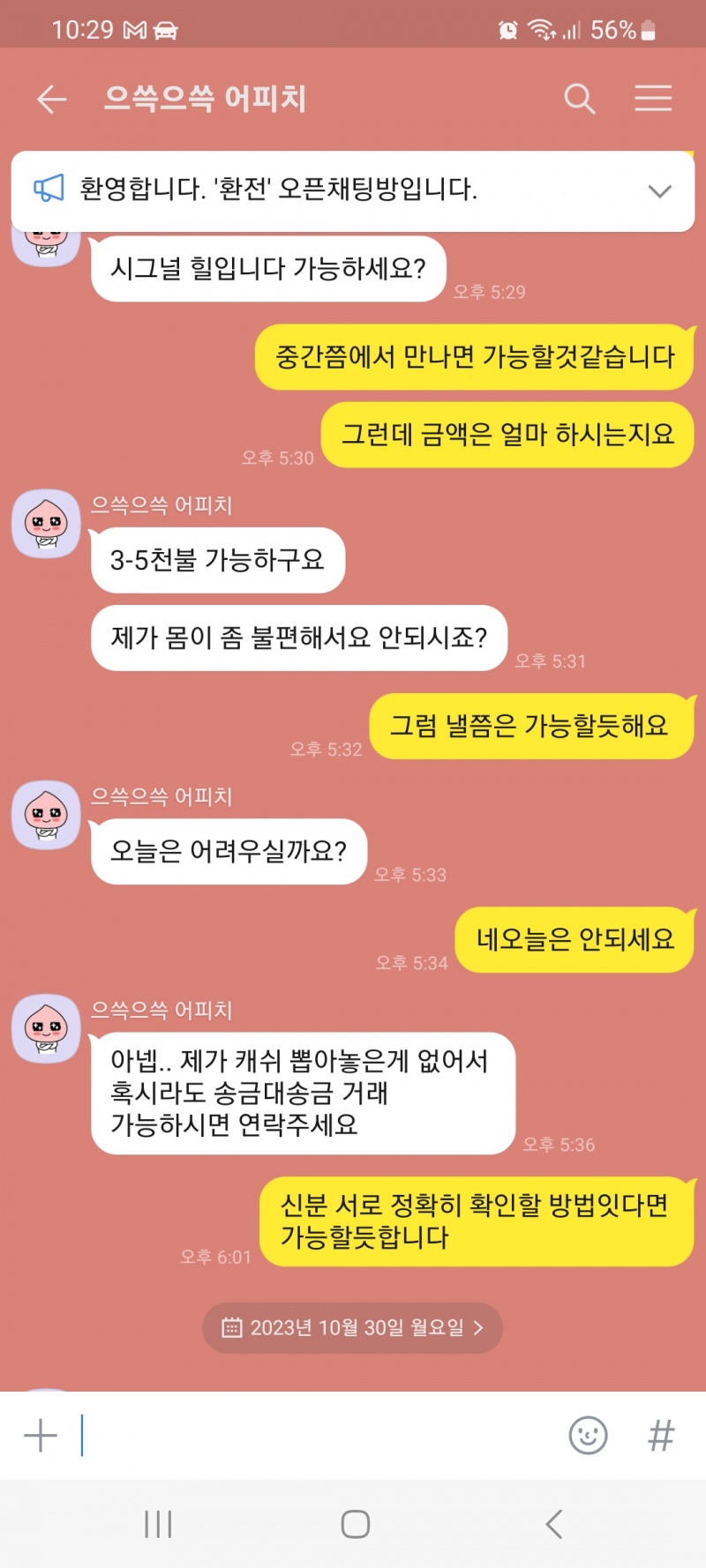706x1568 pixels.
Task: Open profile avatar above 3-5천불 message
Action: pos(47,524)
